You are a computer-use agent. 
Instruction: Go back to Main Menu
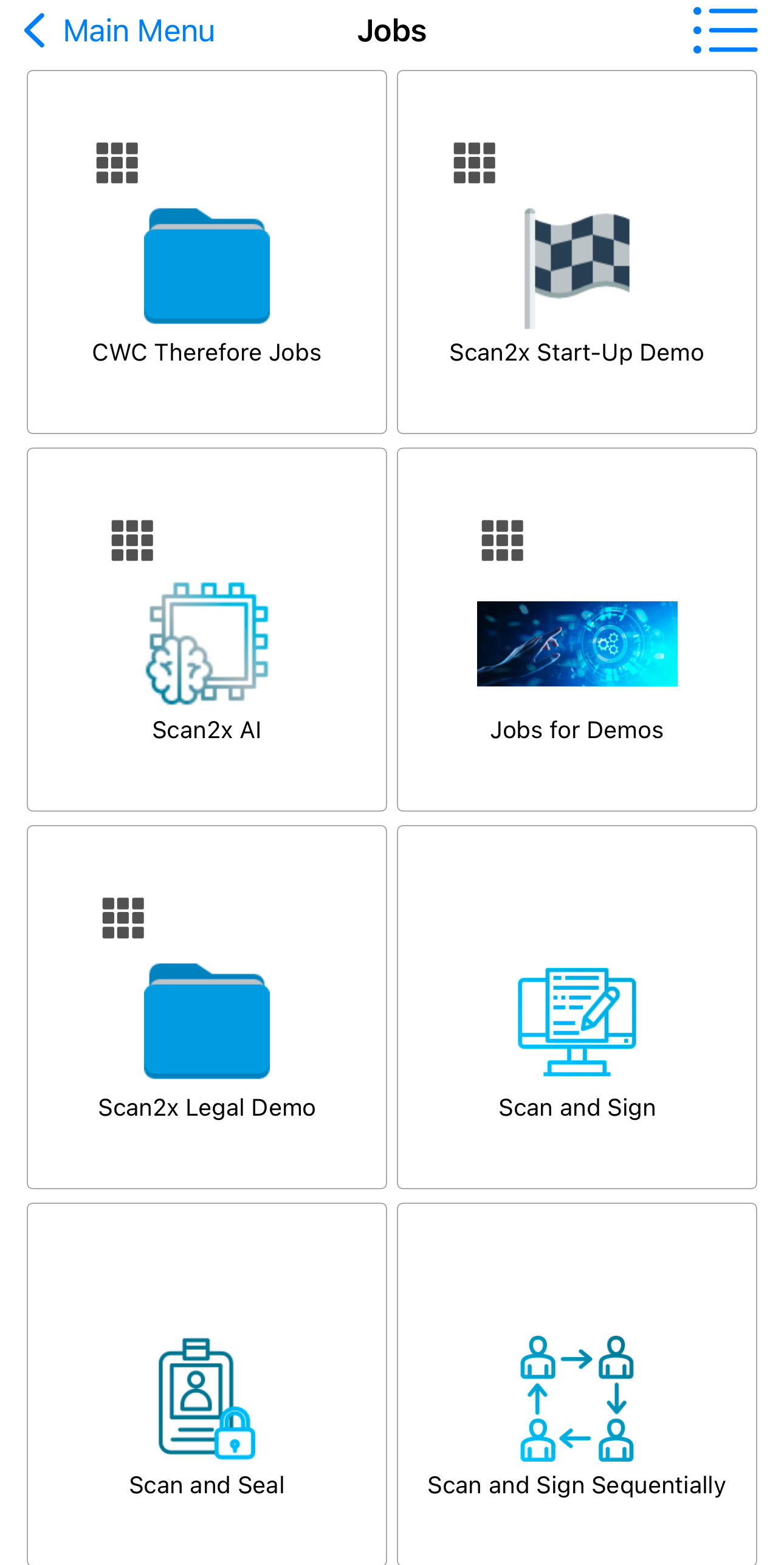click(x=120, y=31)
